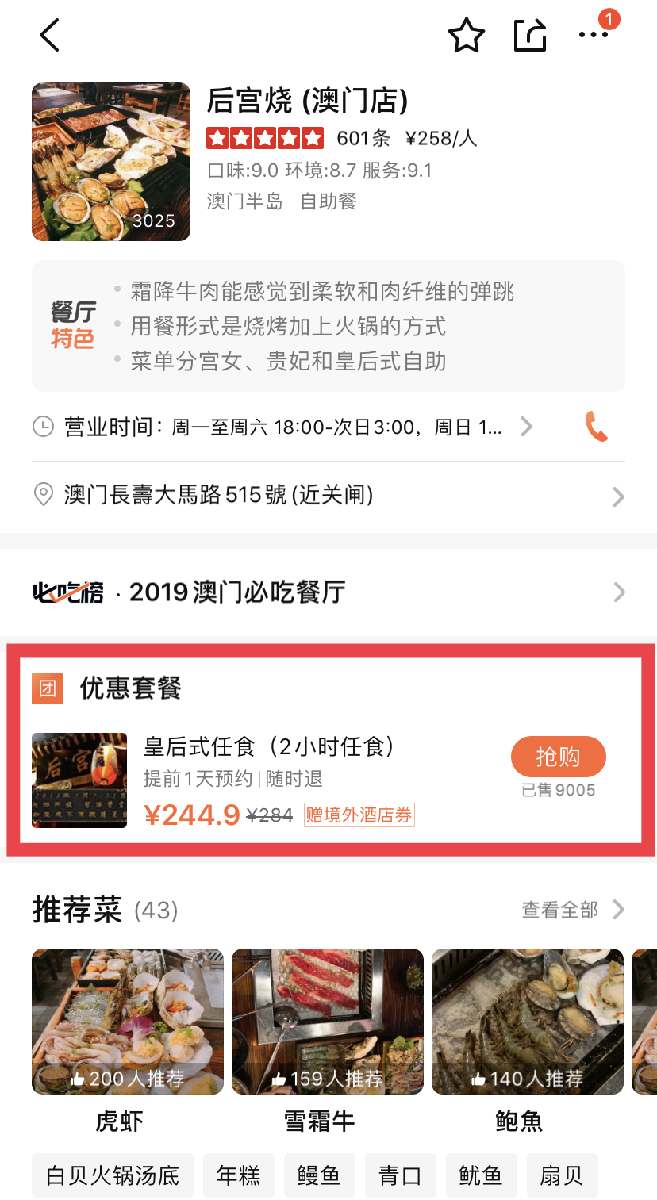This screenshot has width=657, height=1200.
Task: Select the 年糕 dish chip
Action: 240,1175
